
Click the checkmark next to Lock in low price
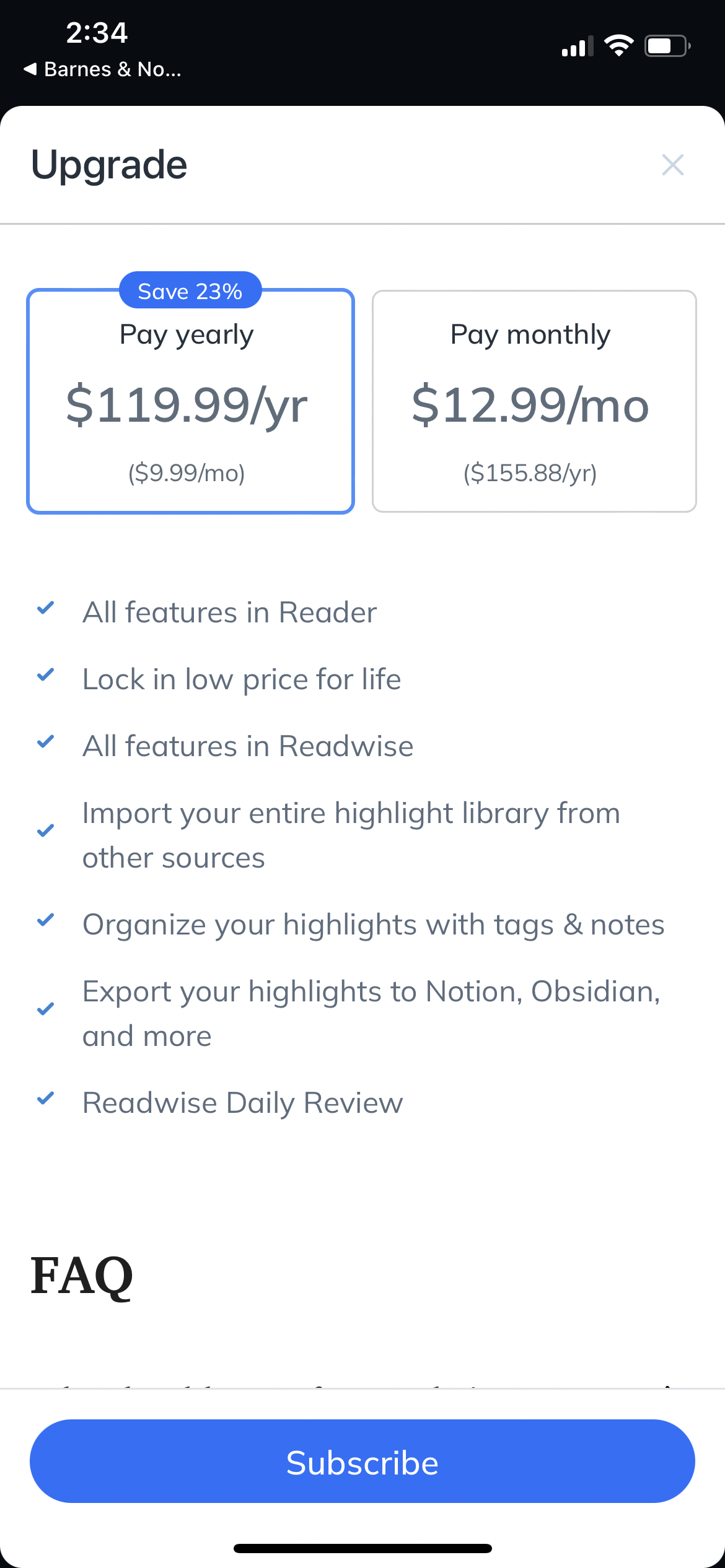tap(46, 677)
